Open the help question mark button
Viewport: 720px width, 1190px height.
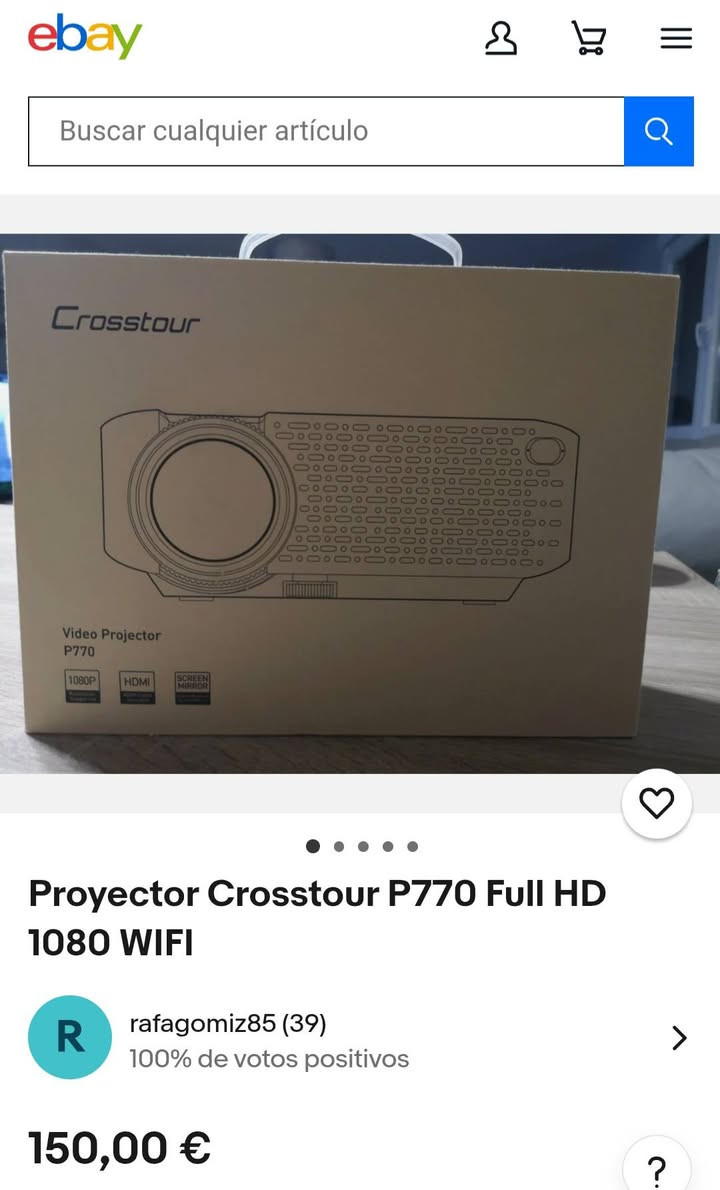coord(656,1168)
